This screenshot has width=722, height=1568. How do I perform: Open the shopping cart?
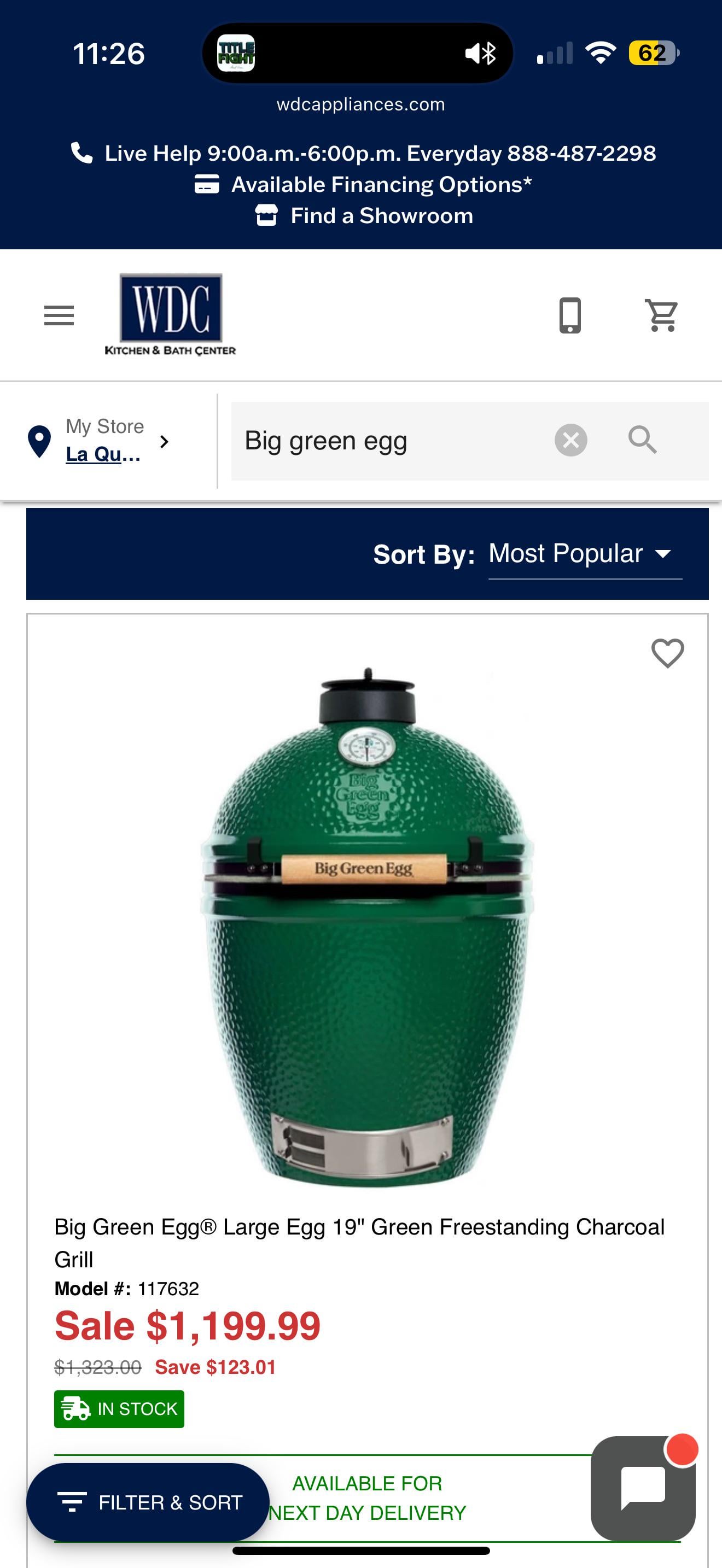coord(661,315)
